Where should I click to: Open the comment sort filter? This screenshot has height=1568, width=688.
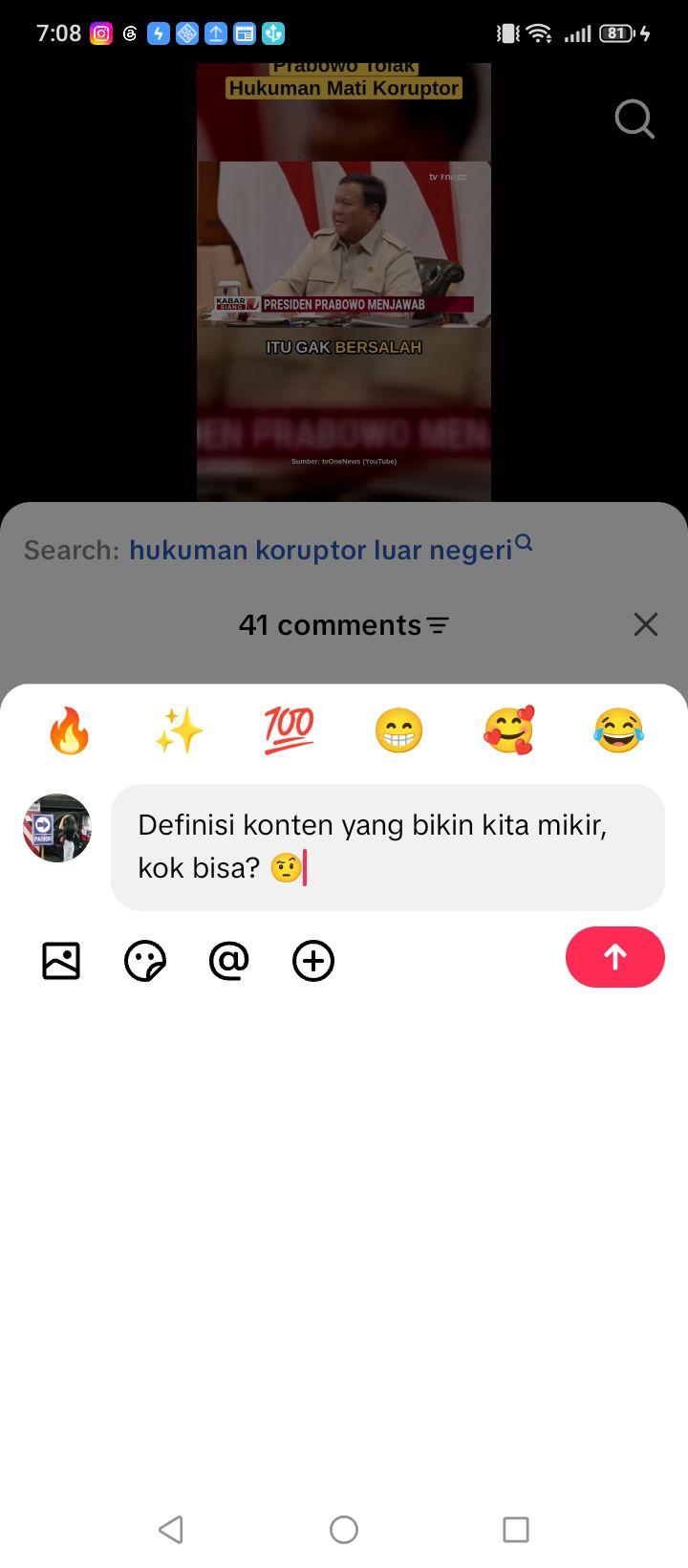point(438,625)
